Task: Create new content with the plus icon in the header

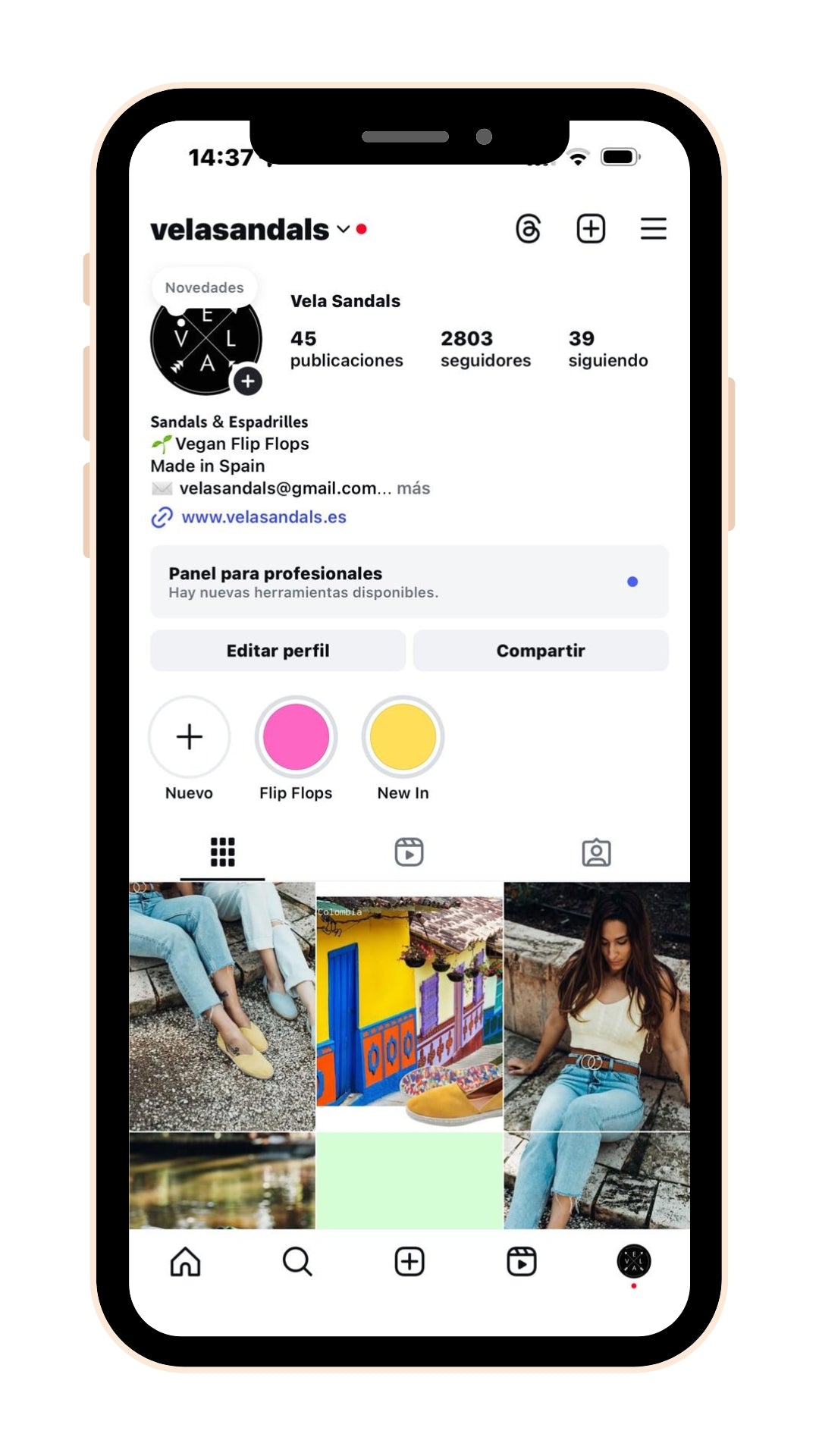Action: [591, 228]
